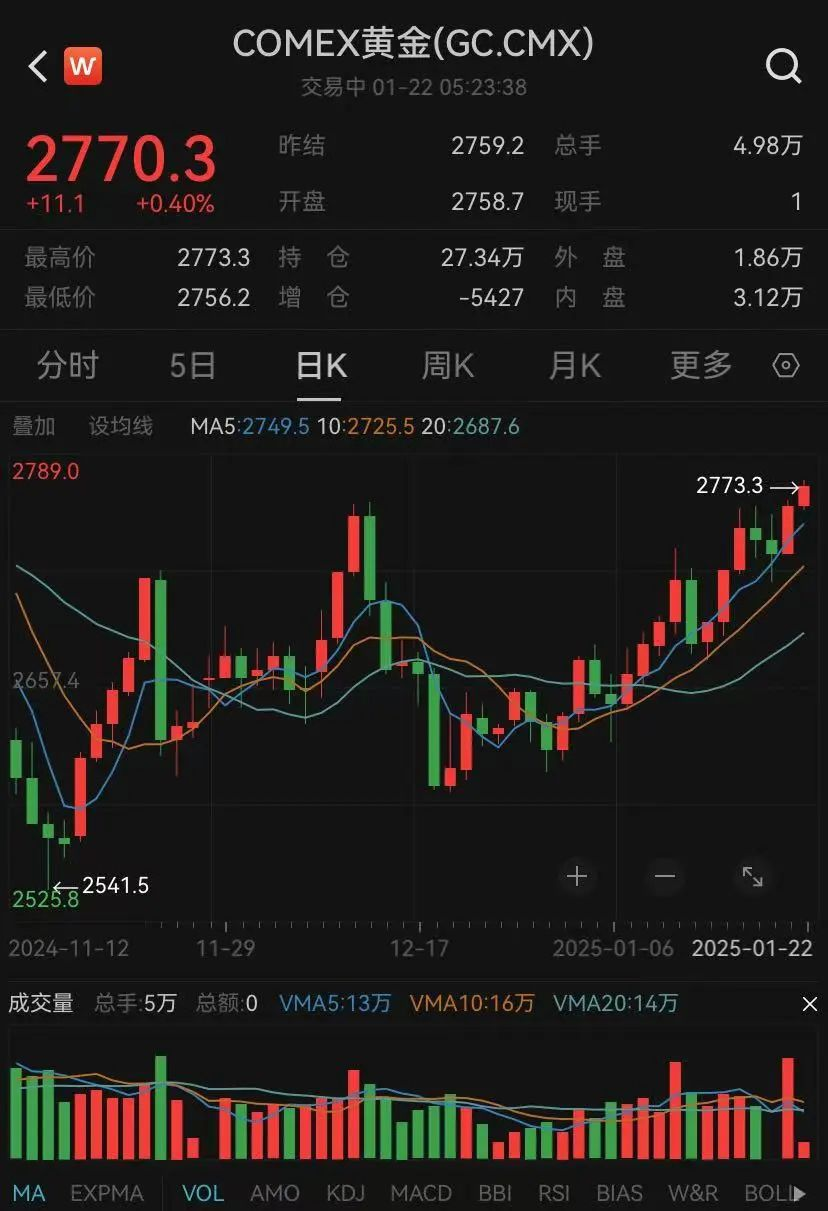Select the 日K chart tab
The image size is (828, 1211).
point(321,366)
